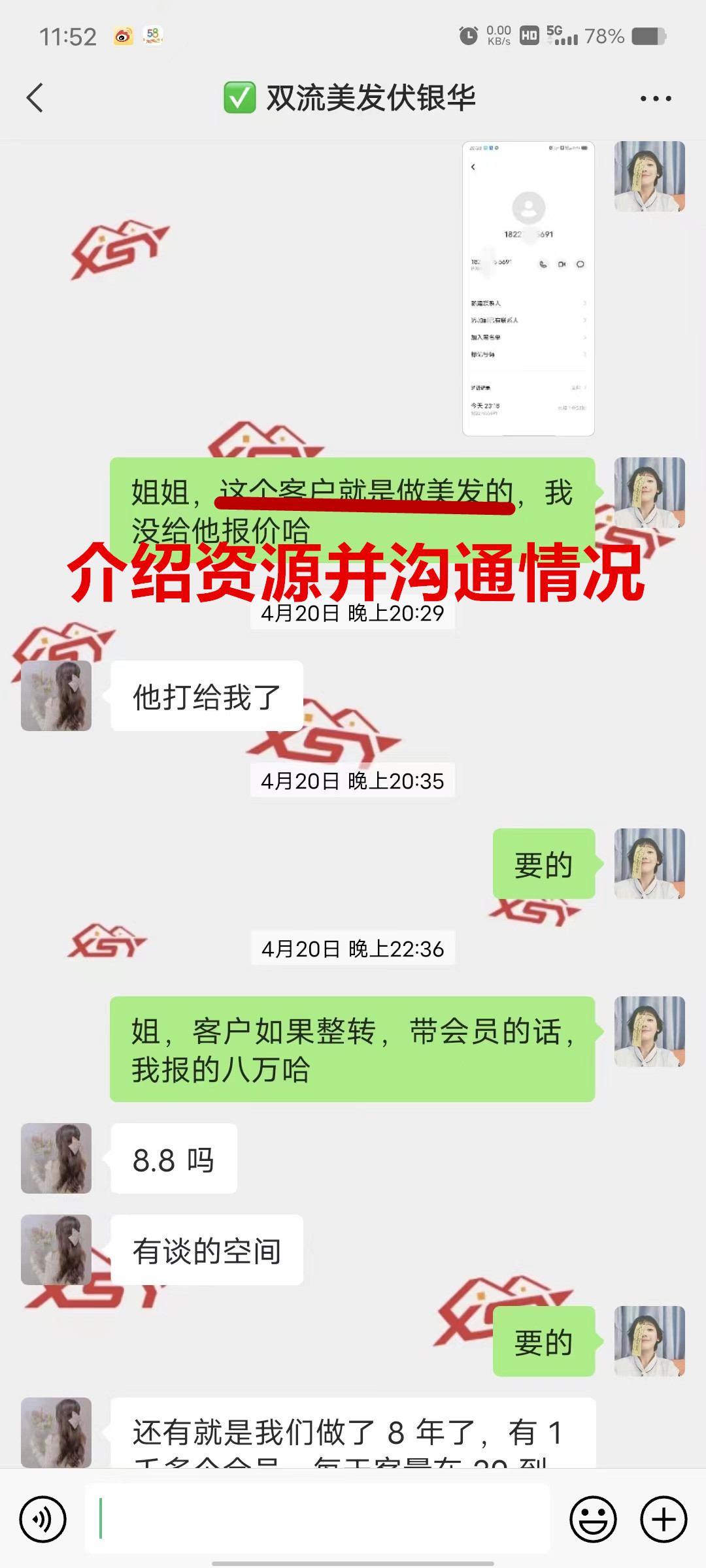
Task: Tap contact avatar beside '8.8 吗'
Action: (x=56, y=1158)
